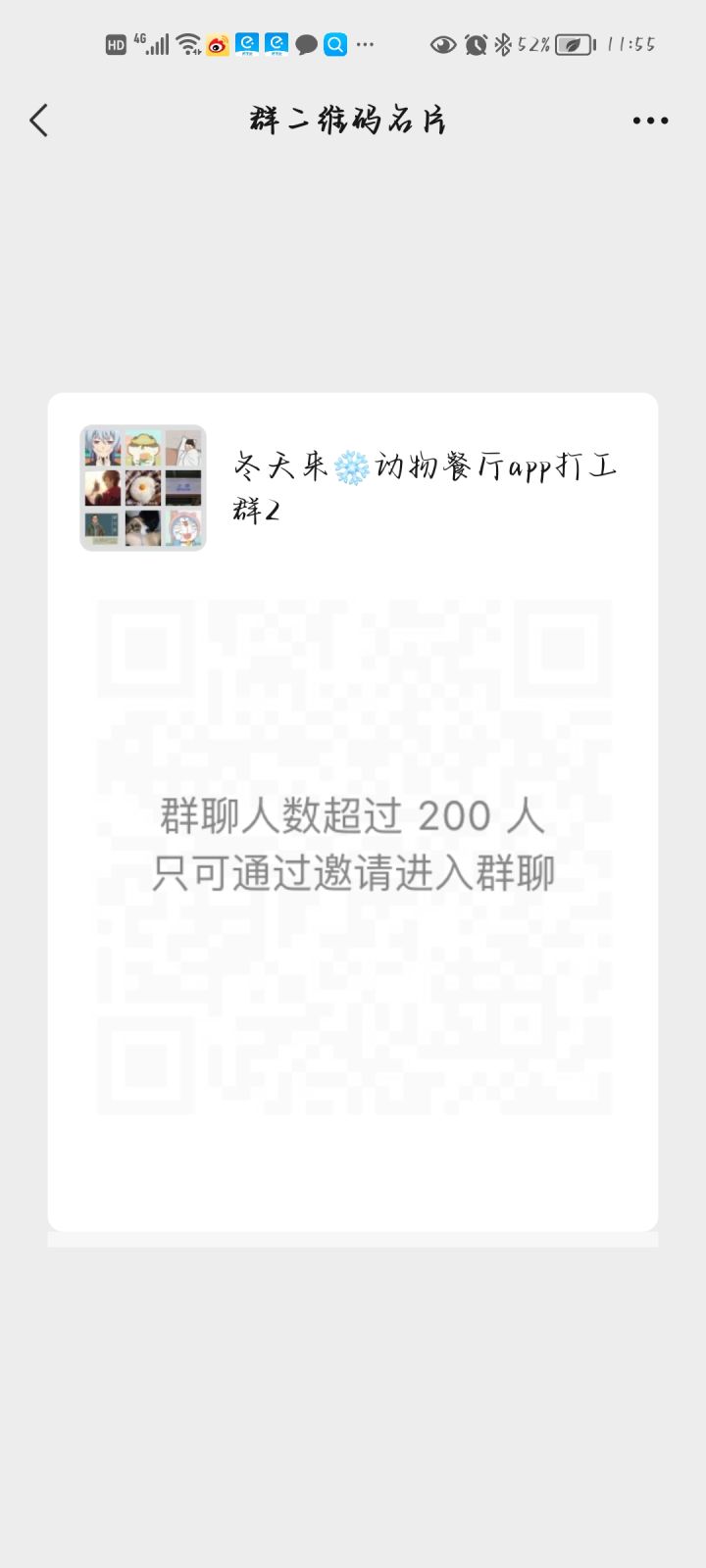
Task: Tap the blue search app icon
Action: click(x=334, y=44)
